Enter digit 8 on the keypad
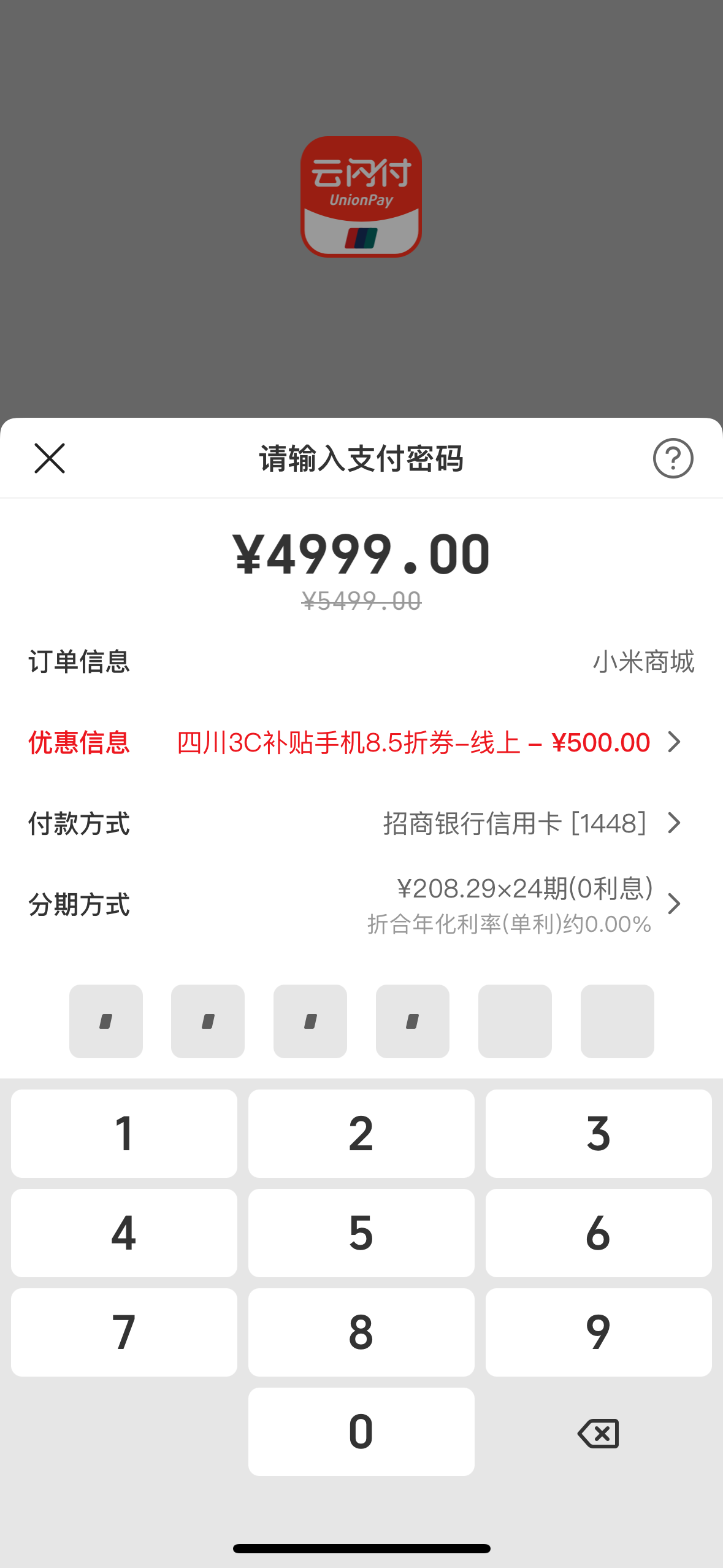This screenshot has height=1568, width=723. [x=361, y=1332]
